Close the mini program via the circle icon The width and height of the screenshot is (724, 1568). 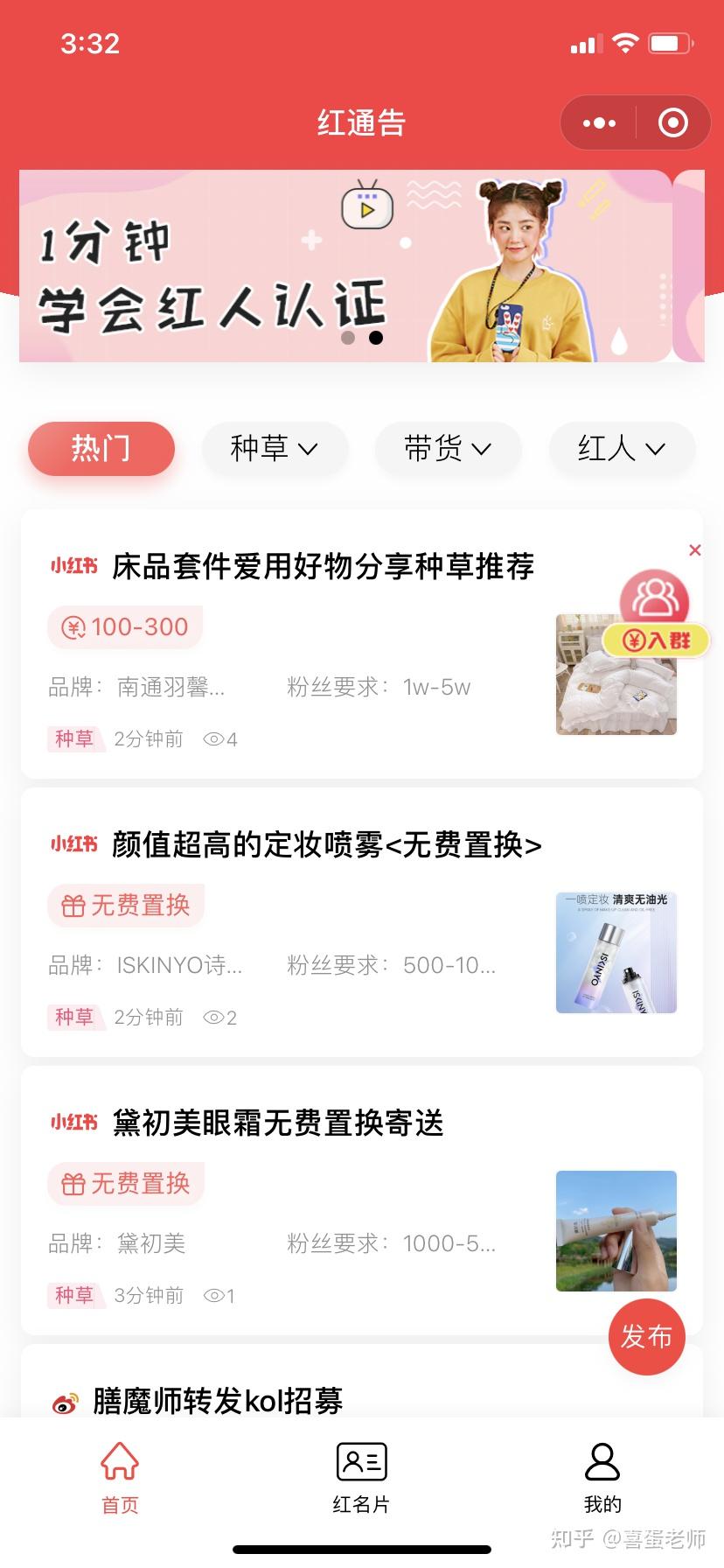coord(672,123)
